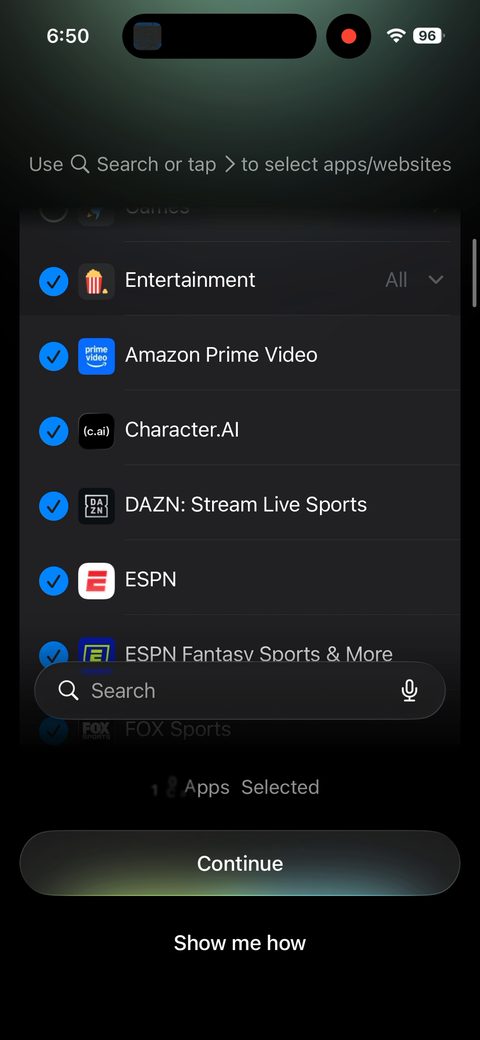Image resolution: width=480 pixels, height=1040 pixels.
Task: Uncheck the ESPN app
Action: [54, 581]
